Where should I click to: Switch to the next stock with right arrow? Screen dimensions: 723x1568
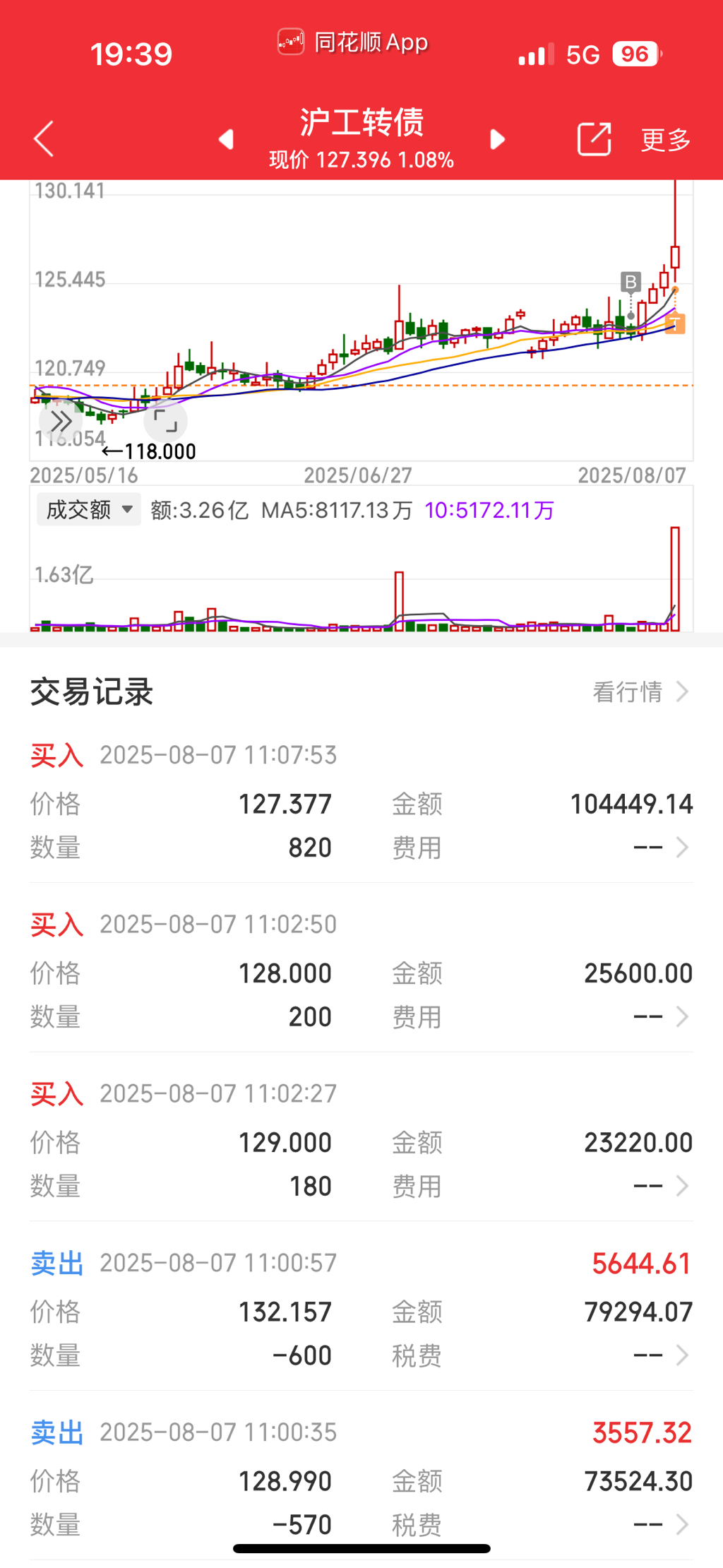pos(498,139)
